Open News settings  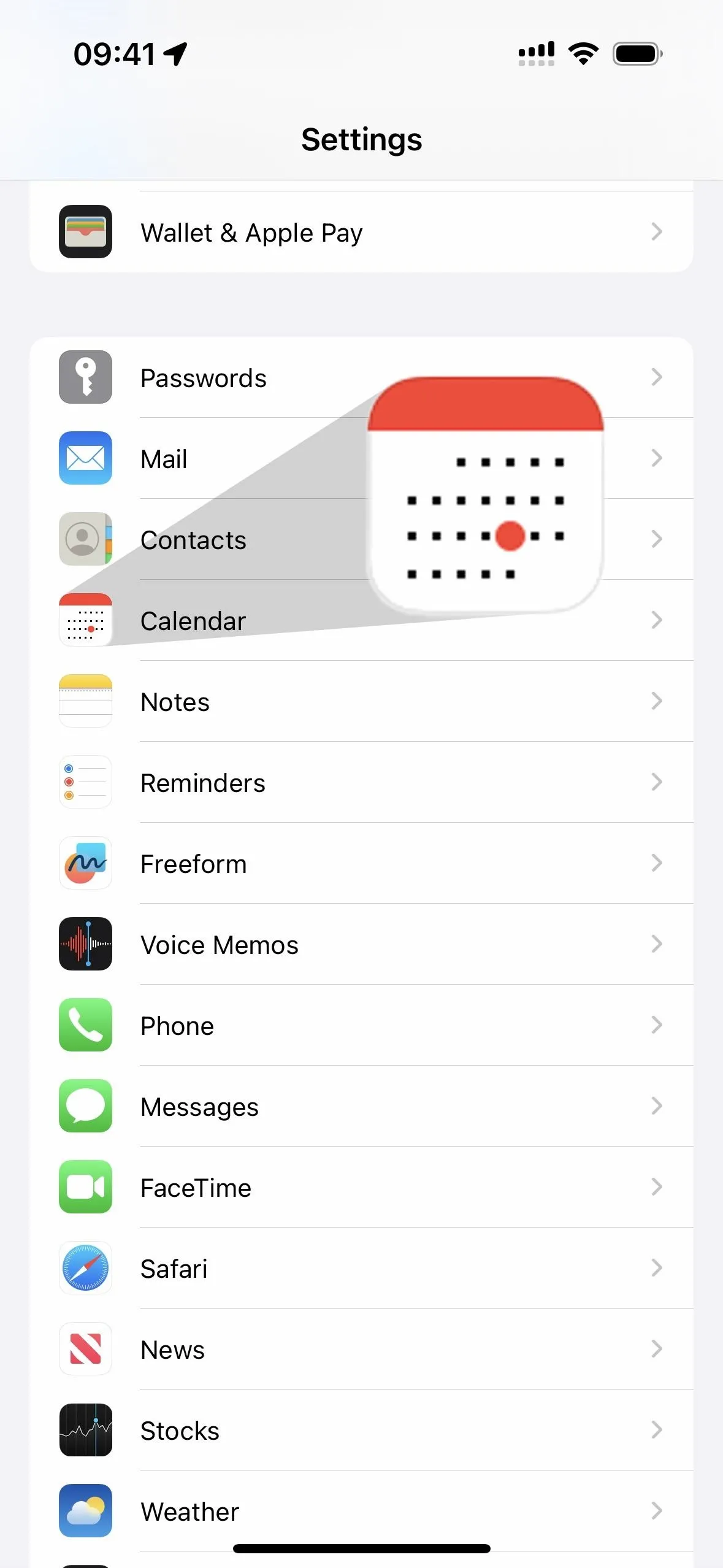point(361,1349)
